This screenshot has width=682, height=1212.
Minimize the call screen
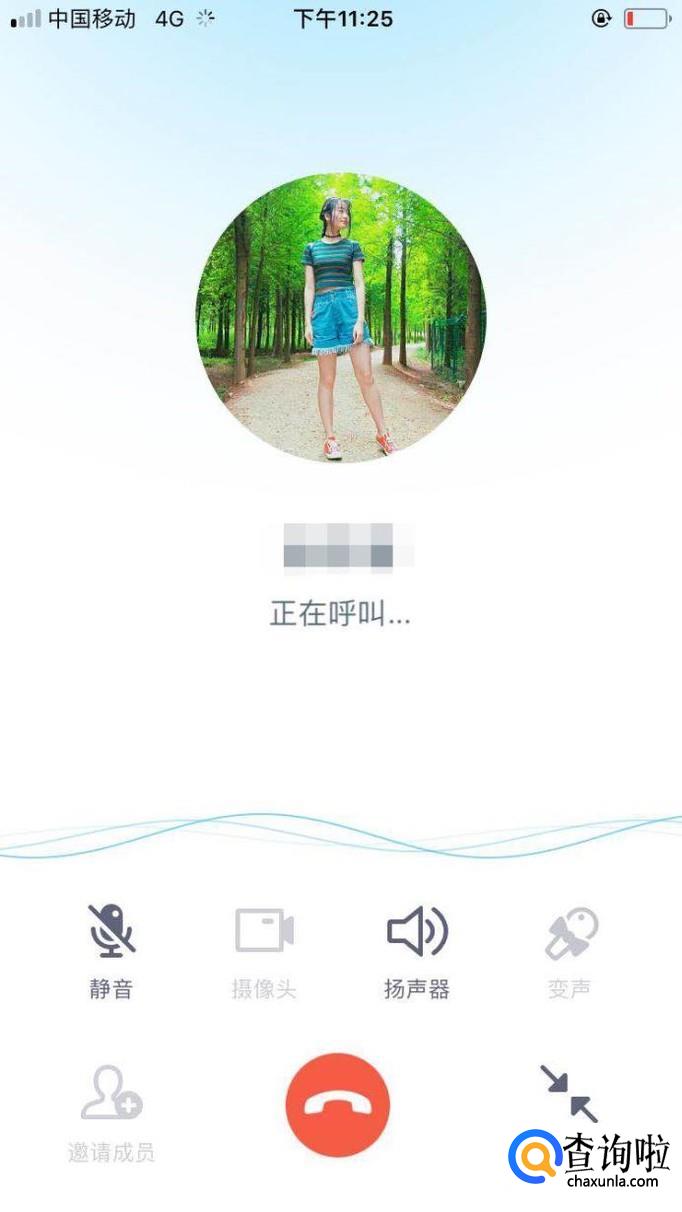pyautogui.click(x=569, y=1093)
